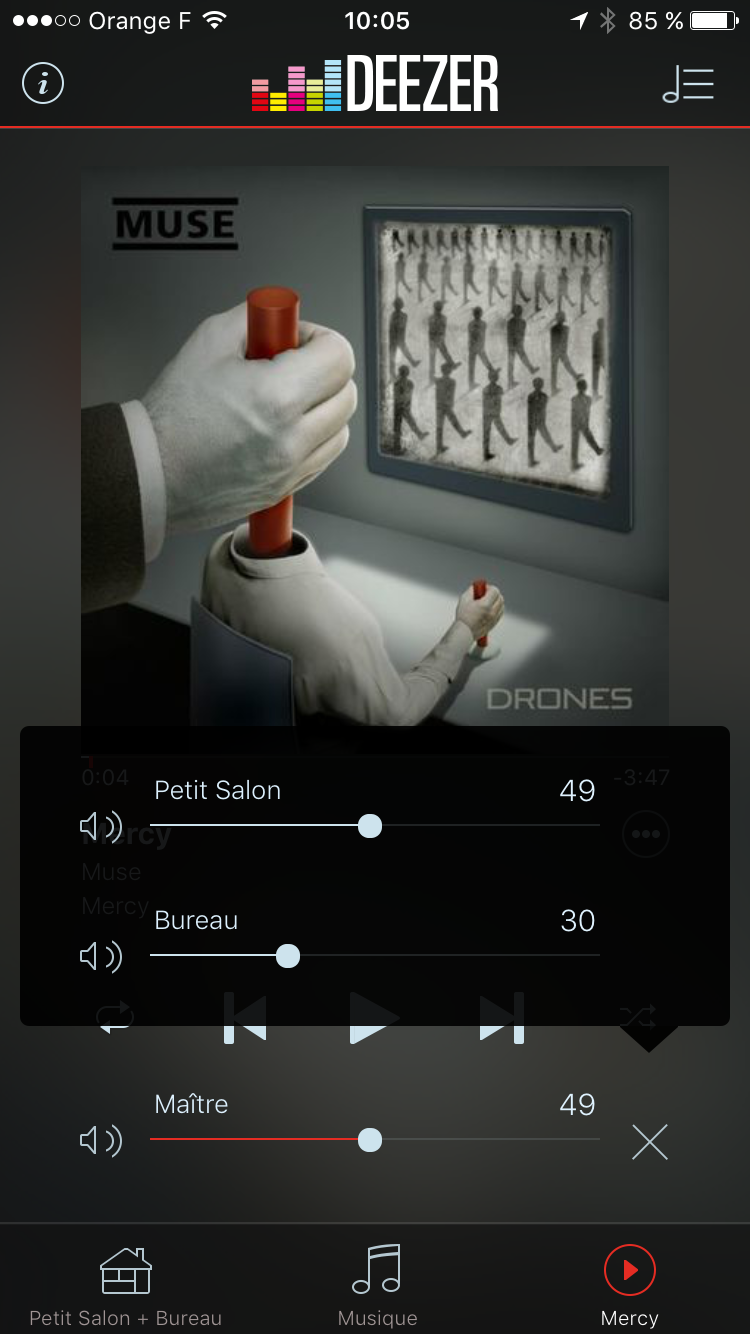750x1334 pixels.
Task: Tap the Maître volume slider
Action: [x=370, y=1140]
